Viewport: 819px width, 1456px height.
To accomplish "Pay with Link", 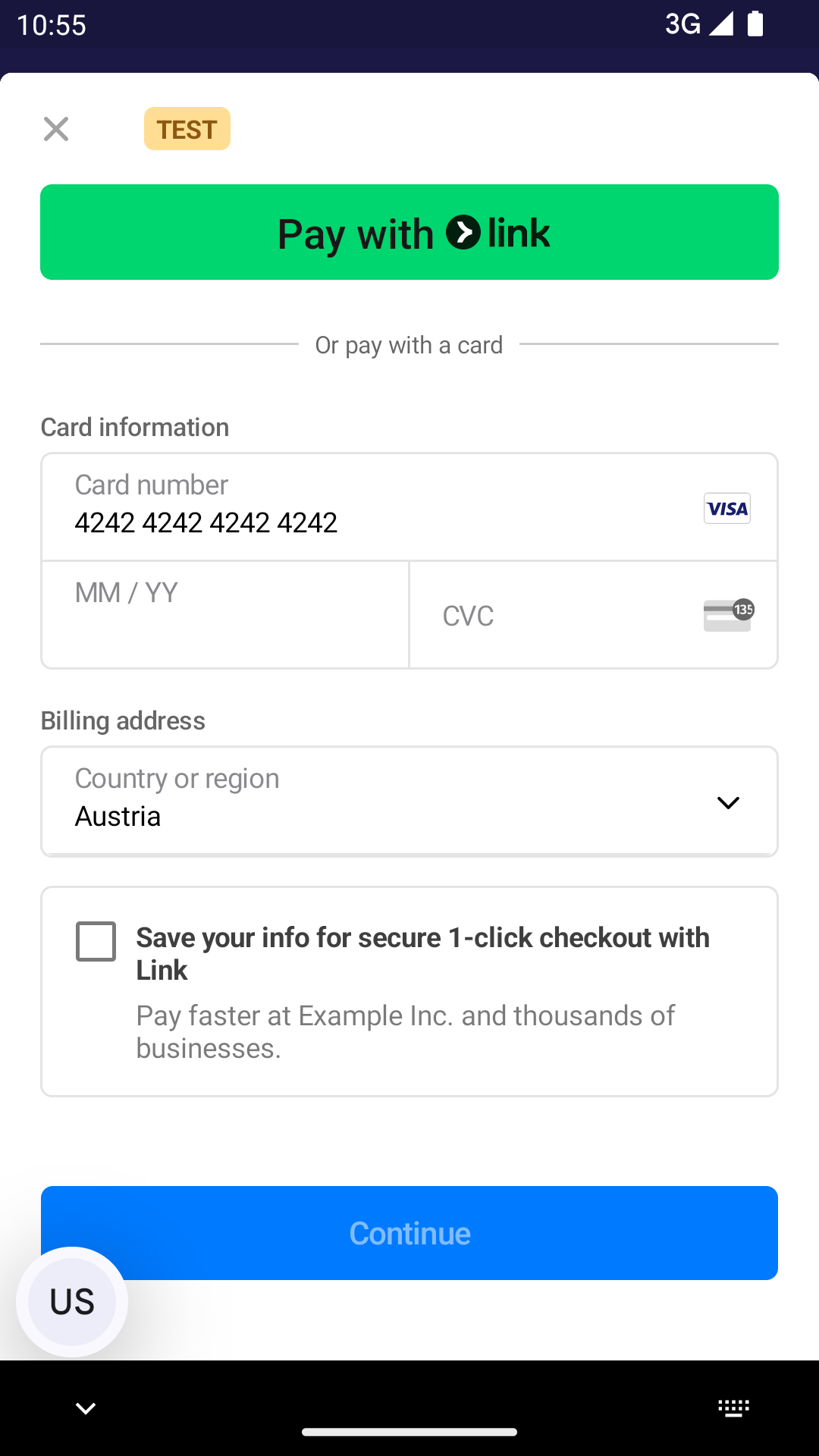I will (409, 232).
